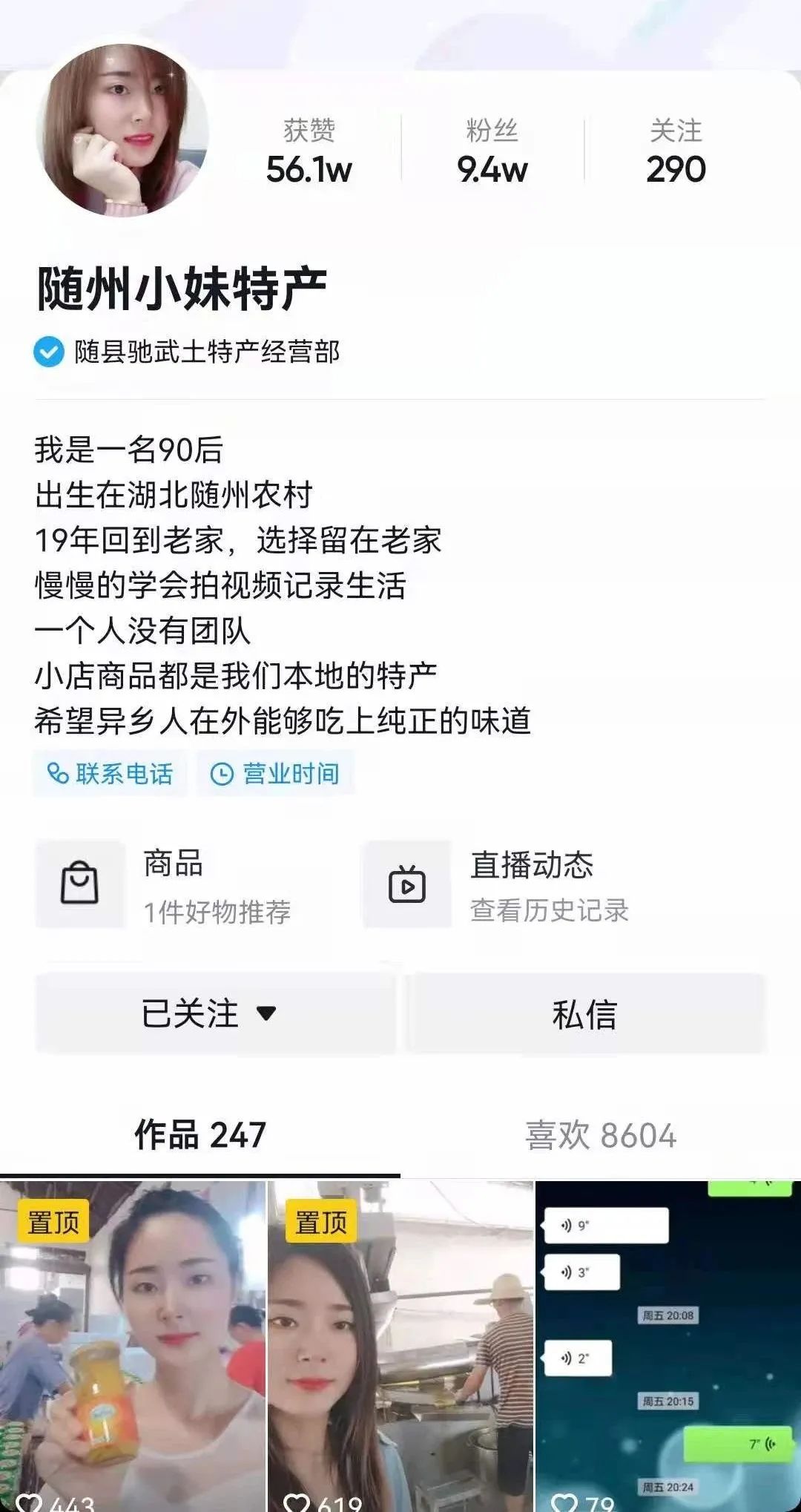
Task: Open the profile avatar photo
Action: 122,131
